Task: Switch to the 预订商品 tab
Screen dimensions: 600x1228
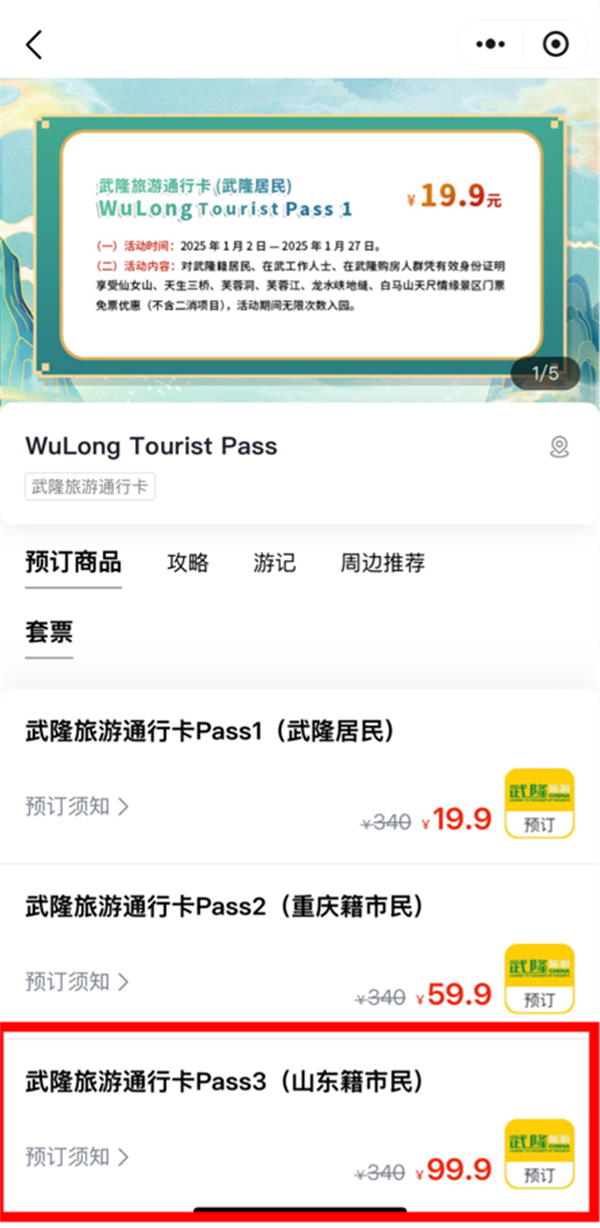Action: 73,562
